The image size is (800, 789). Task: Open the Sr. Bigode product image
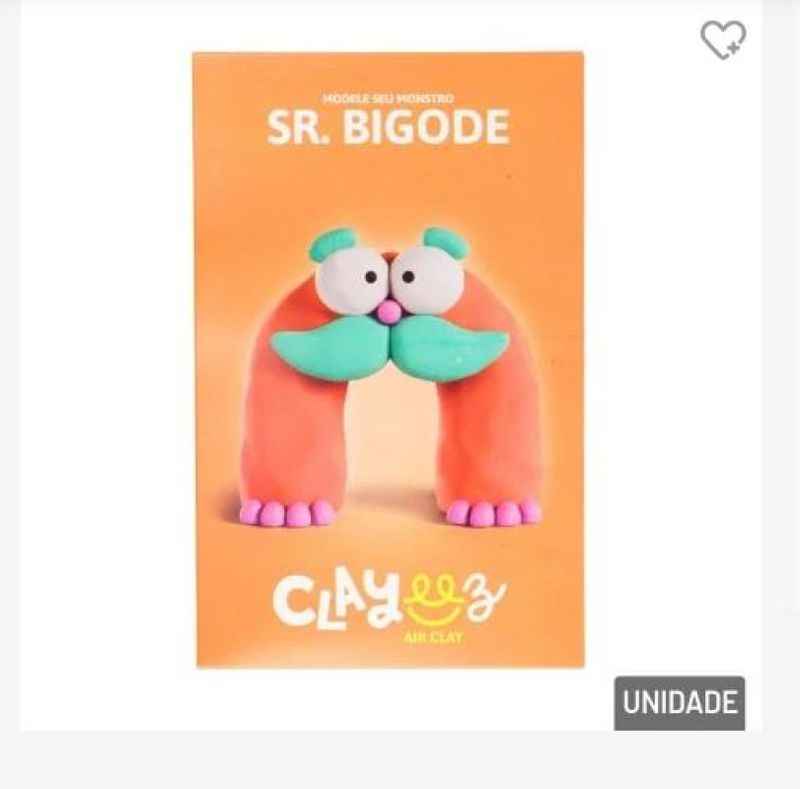point(389,360)
